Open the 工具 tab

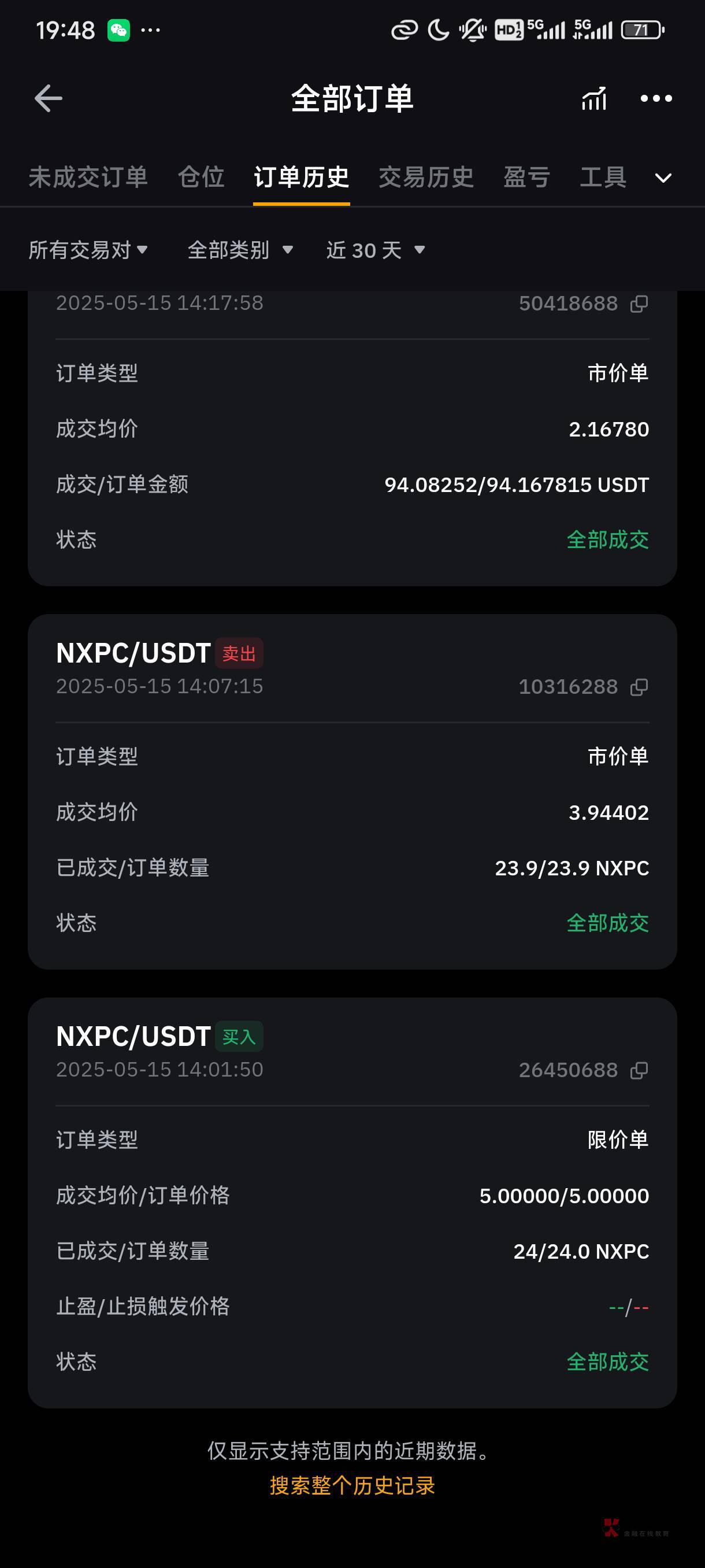pyautogui.click(x=603, y=177)
